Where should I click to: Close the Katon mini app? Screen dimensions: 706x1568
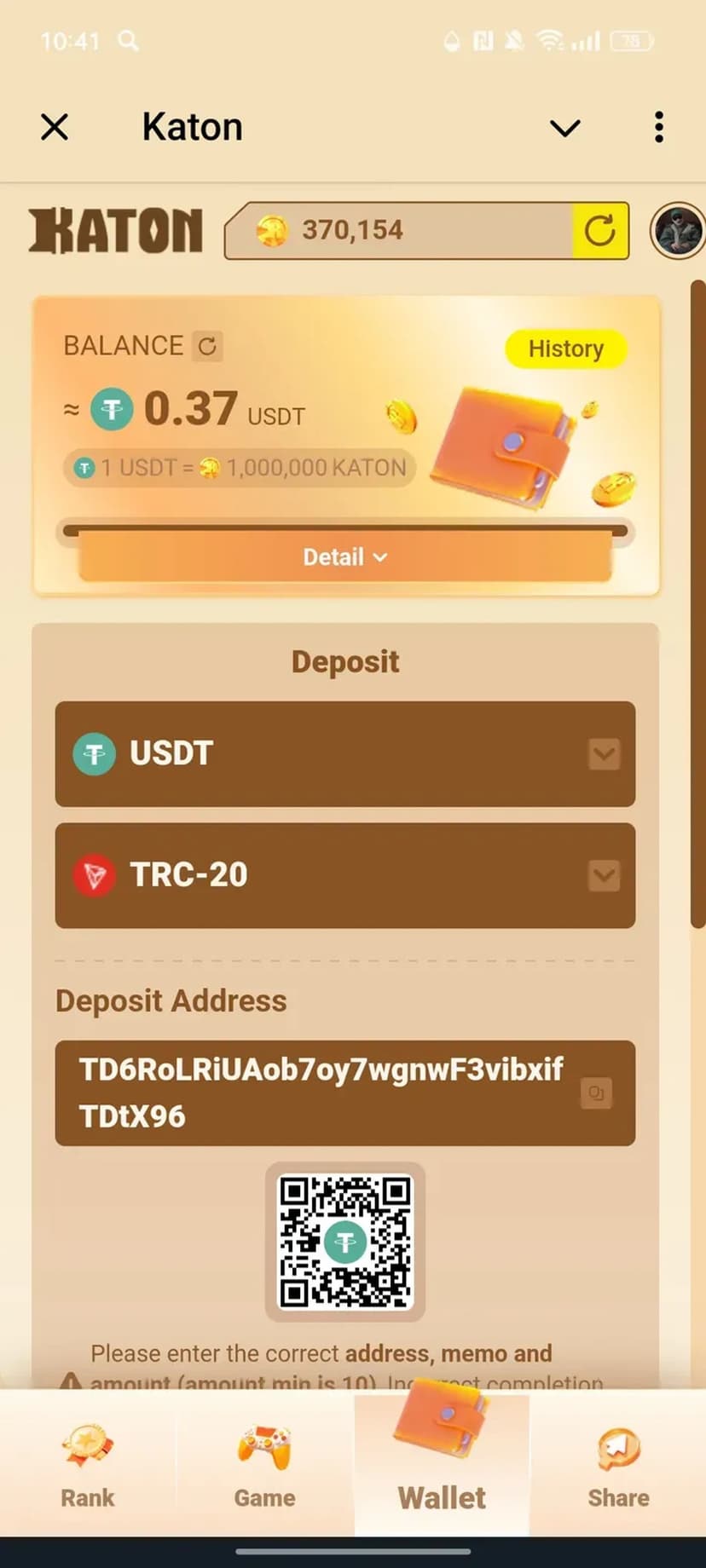tap(55, 127)
